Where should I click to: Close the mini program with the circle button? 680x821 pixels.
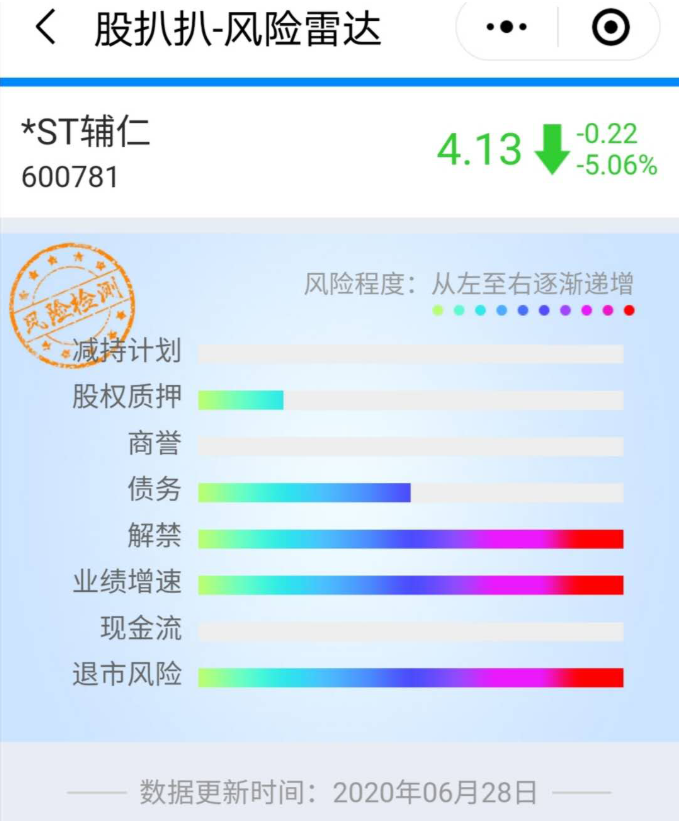click(610, 28)
